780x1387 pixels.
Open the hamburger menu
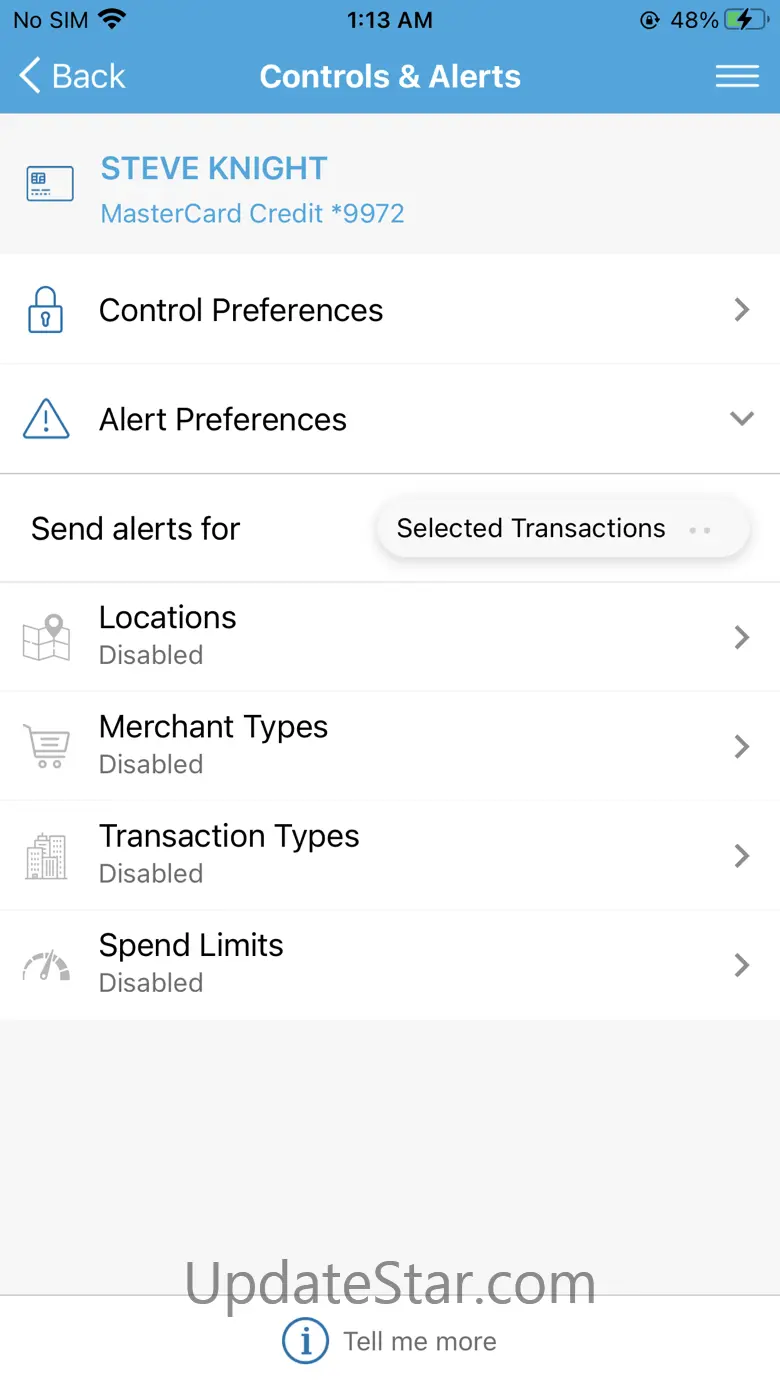pos(737,76)
